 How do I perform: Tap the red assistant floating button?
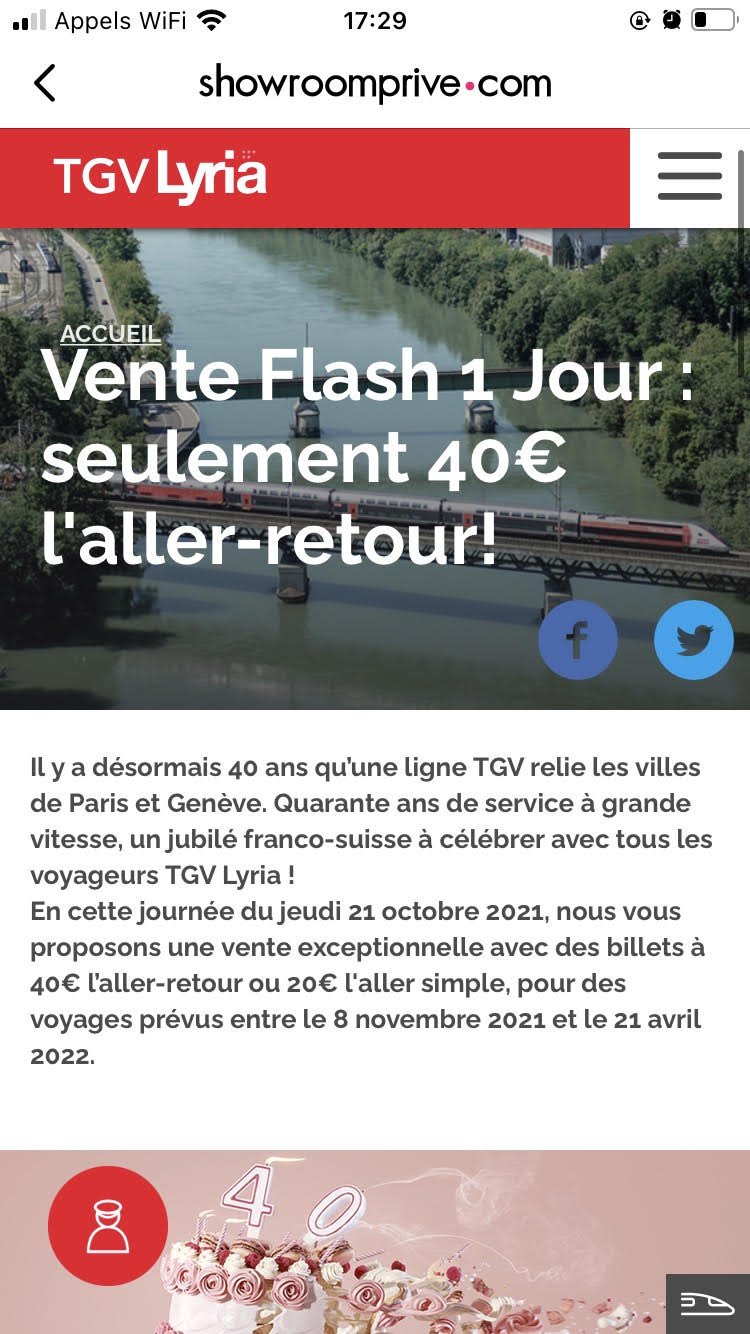[x=108, y=1226]
